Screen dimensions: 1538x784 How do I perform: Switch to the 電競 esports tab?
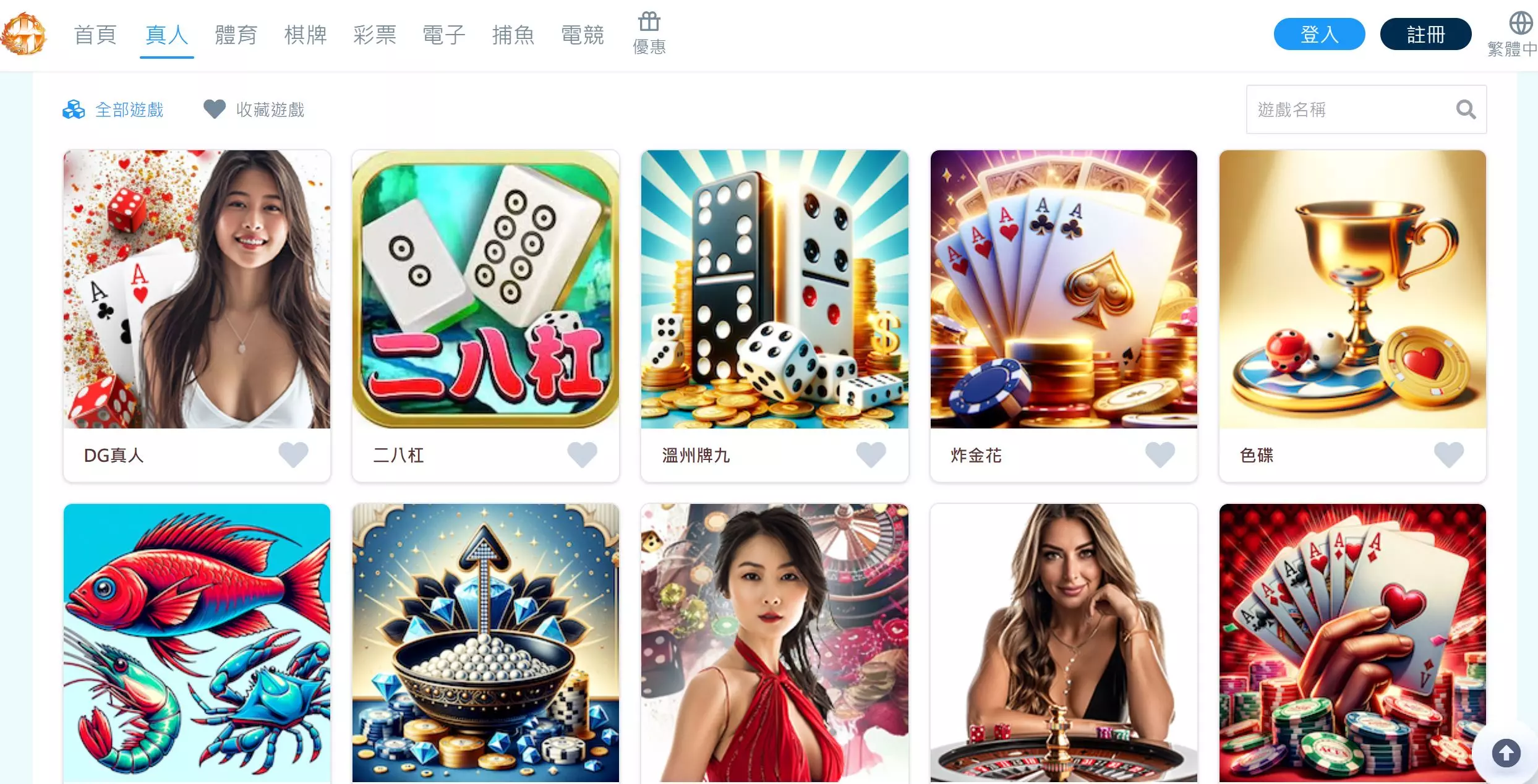(582, 35)
